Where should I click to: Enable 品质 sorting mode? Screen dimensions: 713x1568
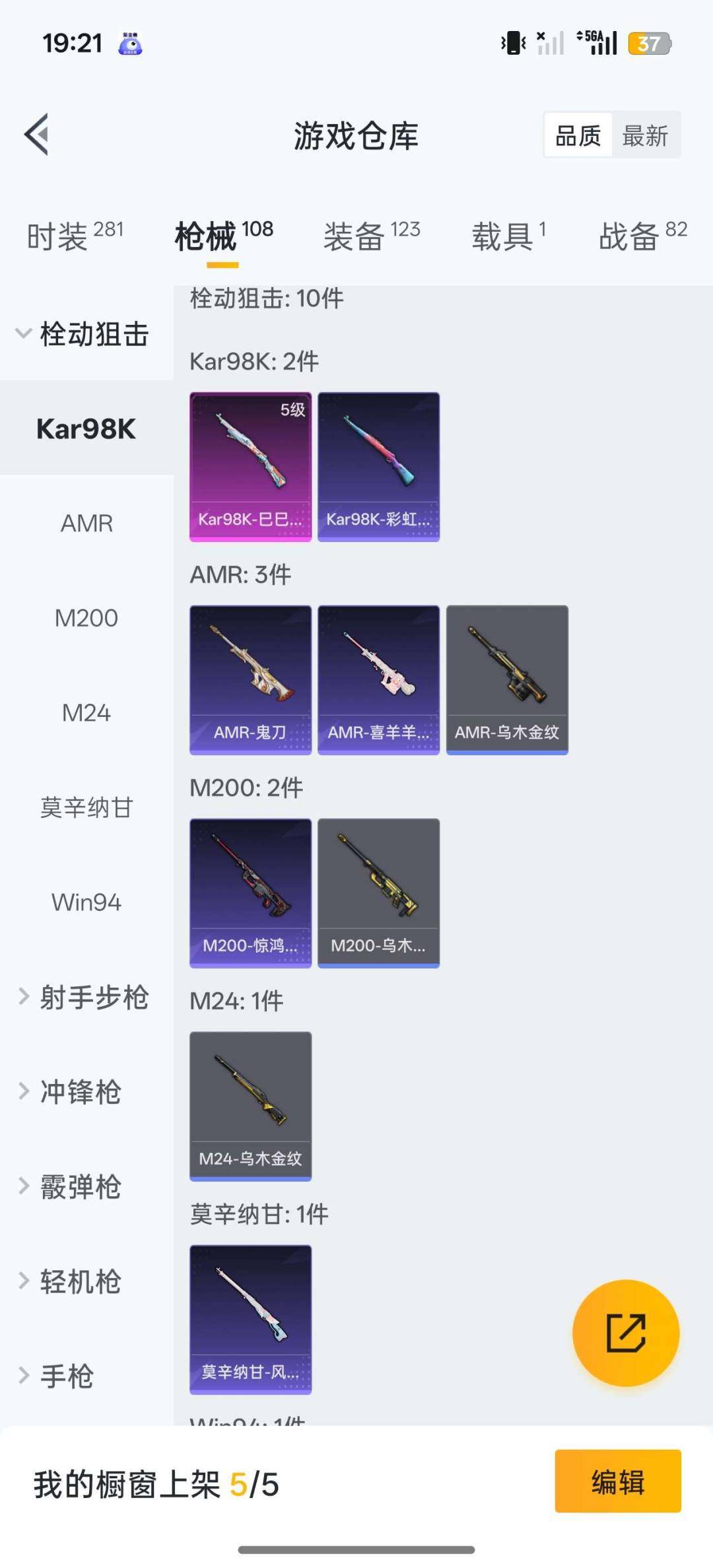click(577, 135)
